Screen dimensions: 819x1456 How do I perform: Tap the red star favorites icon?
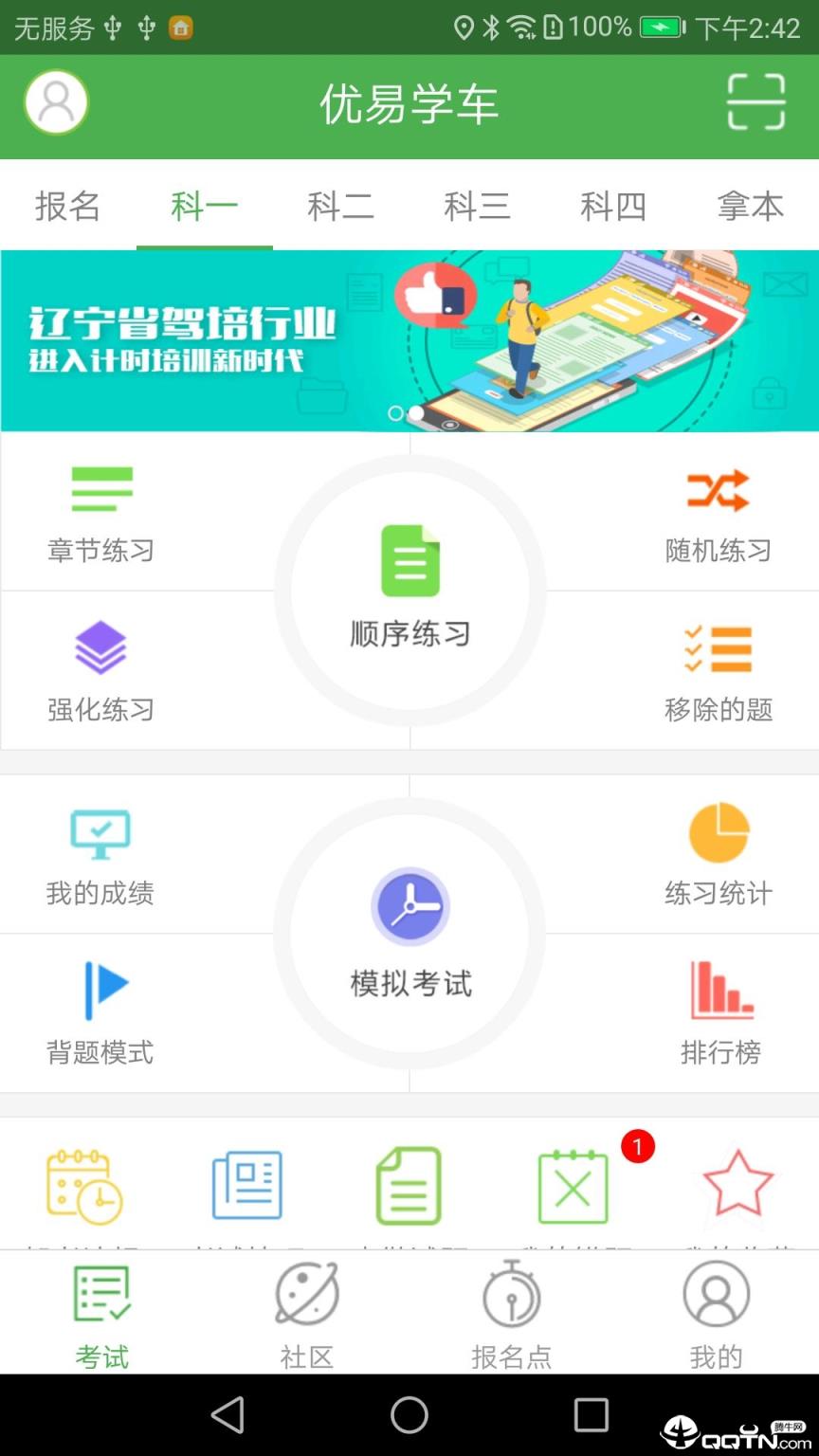737,1183
